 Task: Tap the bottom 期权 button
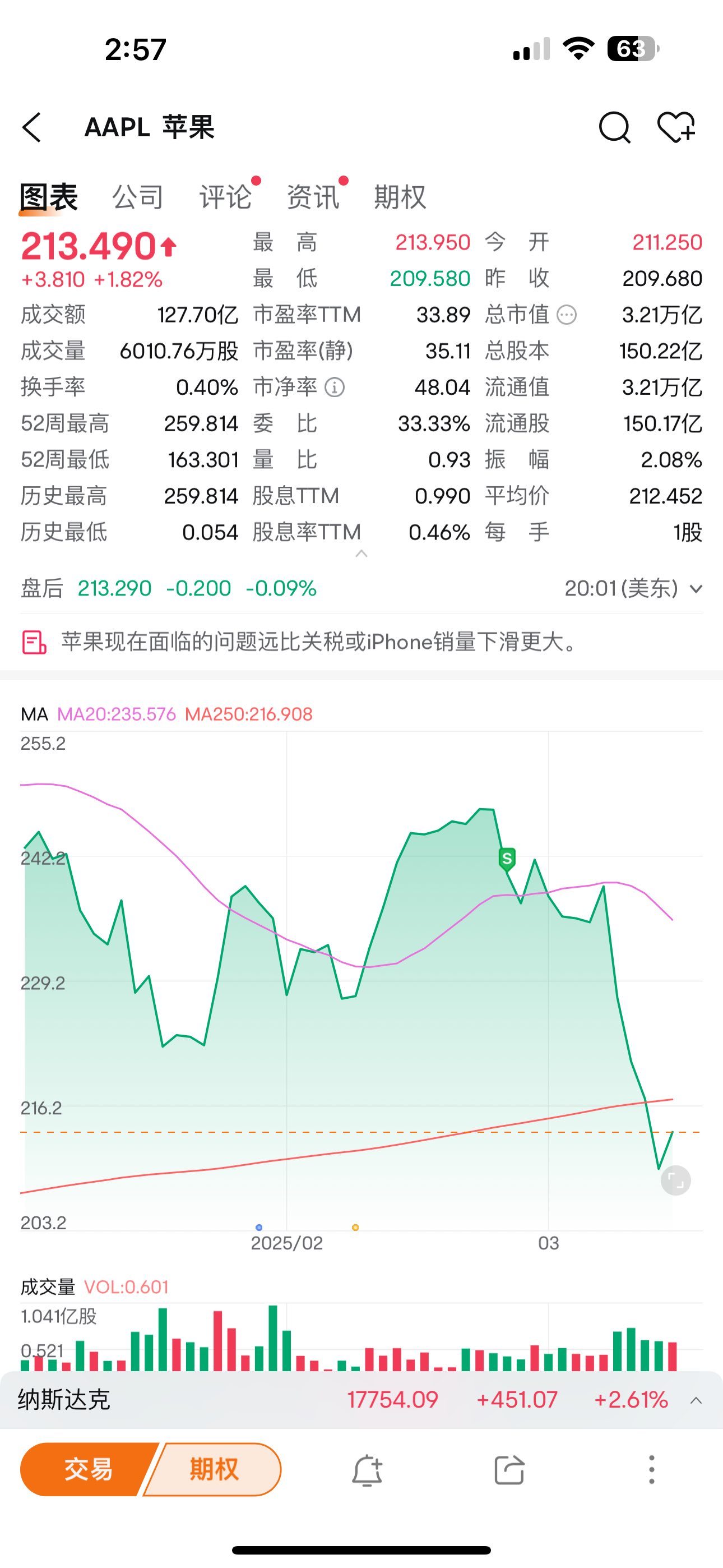click(x=214, y=1469)
